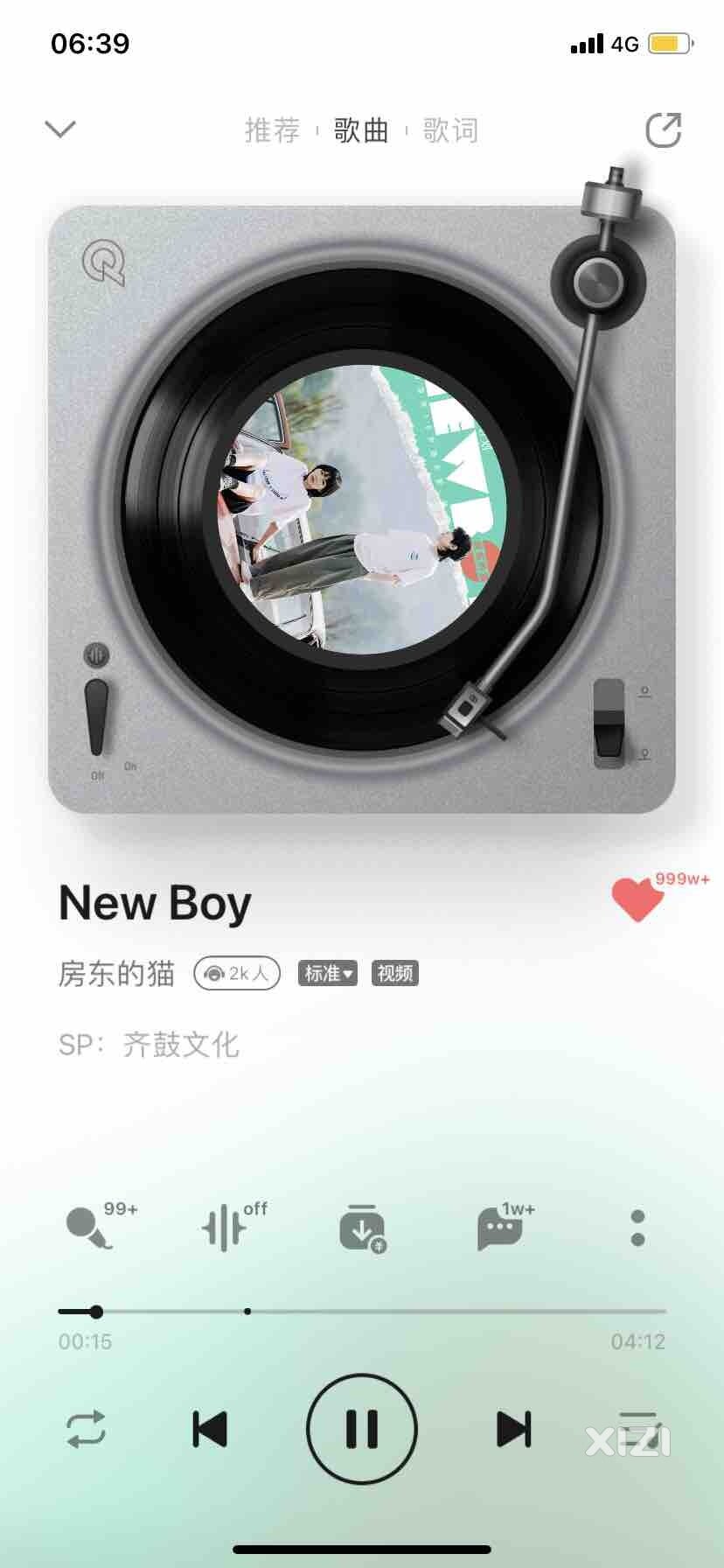Image resolution: width=724 pixels, height=1568 pixels.
Task: Switch to the 歌词 lyrics tab
Action: click(450, 130)
